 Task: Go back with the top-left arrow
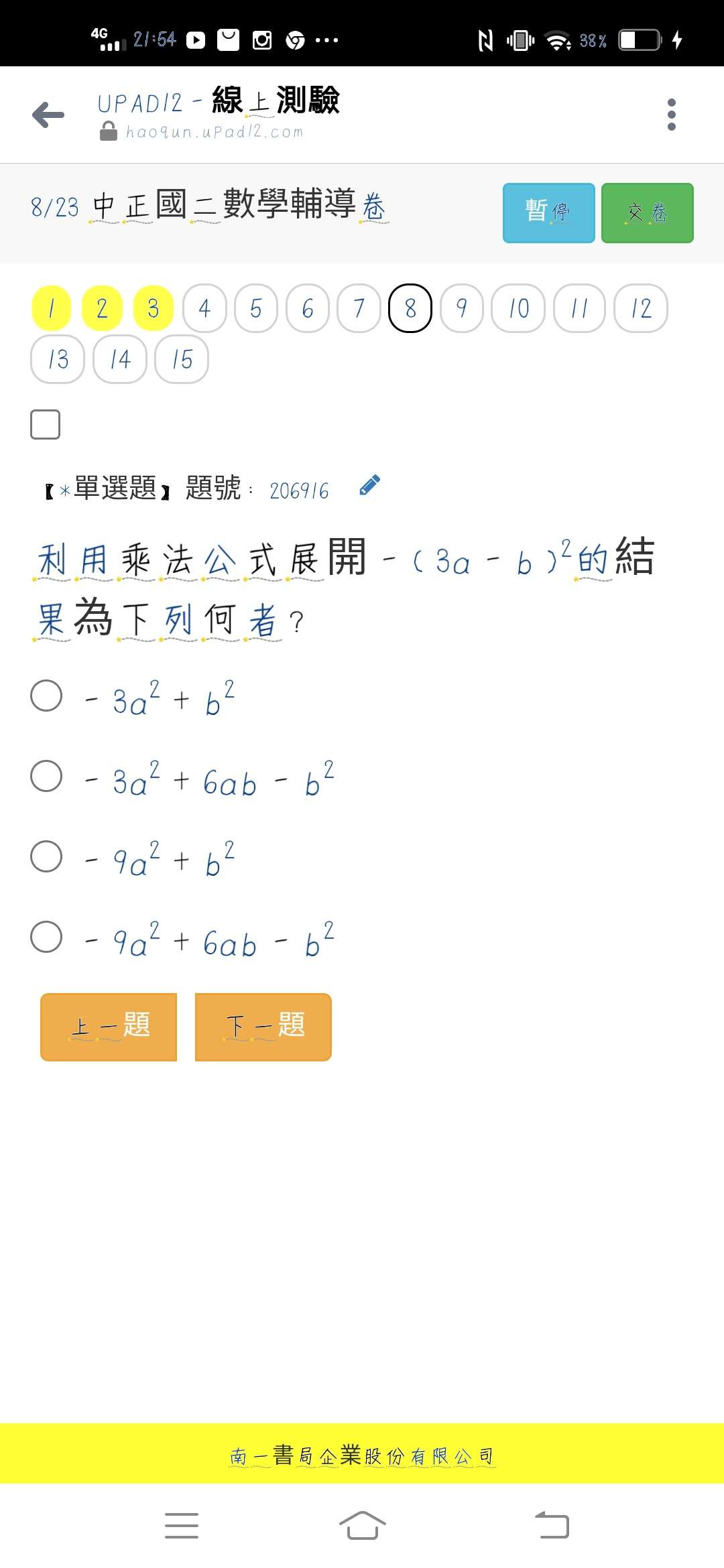48,115
